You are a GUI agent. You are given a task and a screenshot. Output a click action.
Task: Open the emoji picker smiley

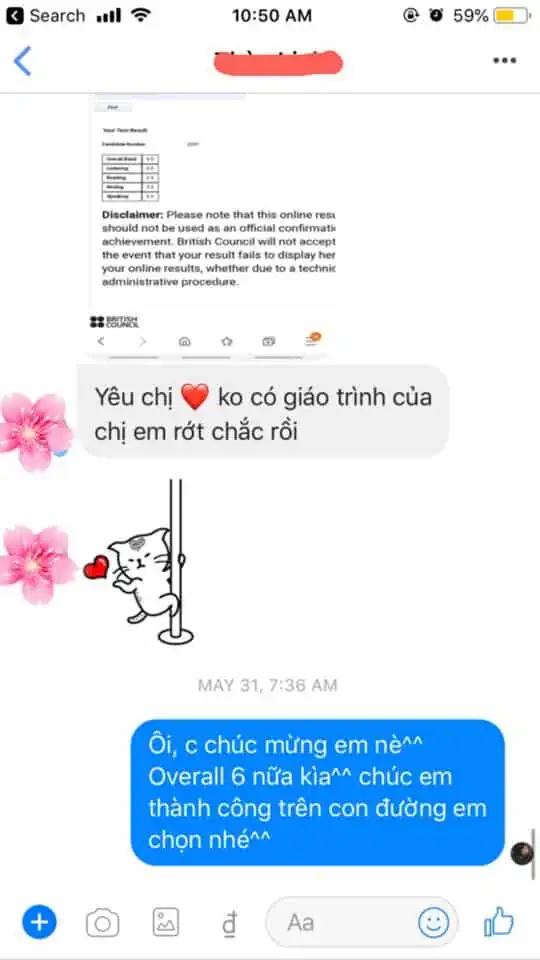[x=433, y=922]
